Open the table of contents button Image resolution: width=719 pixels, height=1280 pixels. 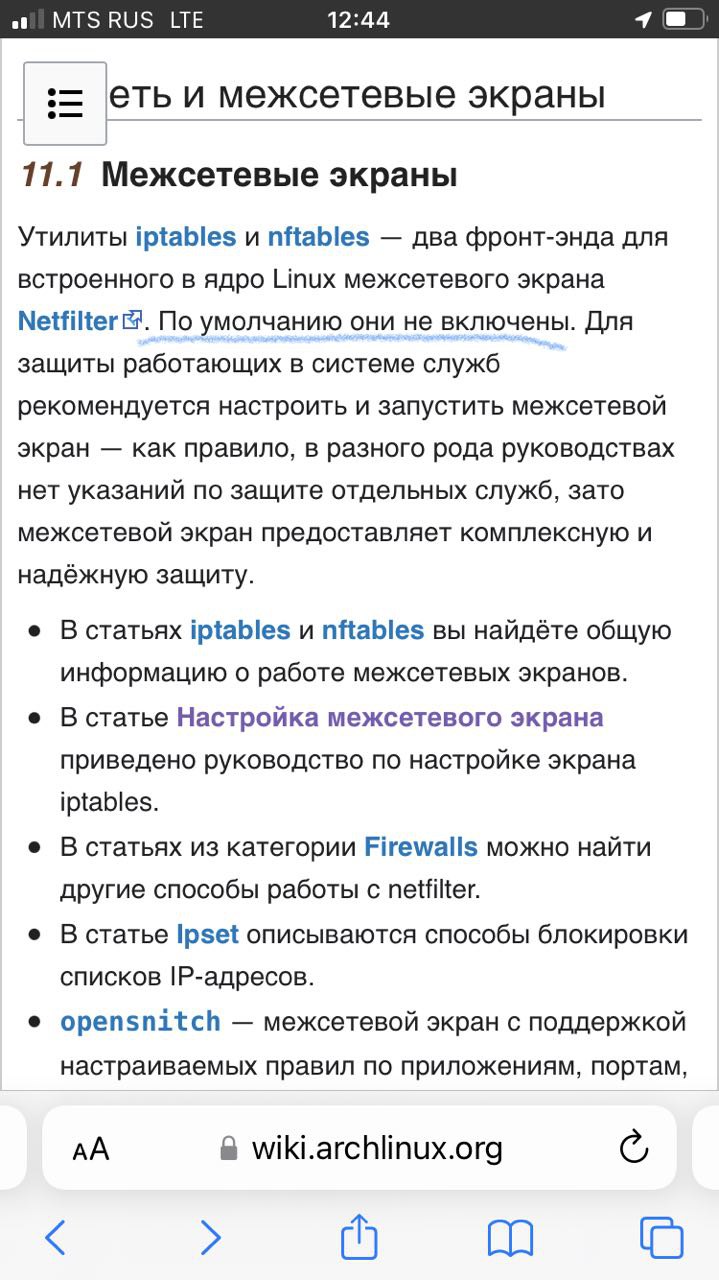pyautogui.click(x=65, y=104)
